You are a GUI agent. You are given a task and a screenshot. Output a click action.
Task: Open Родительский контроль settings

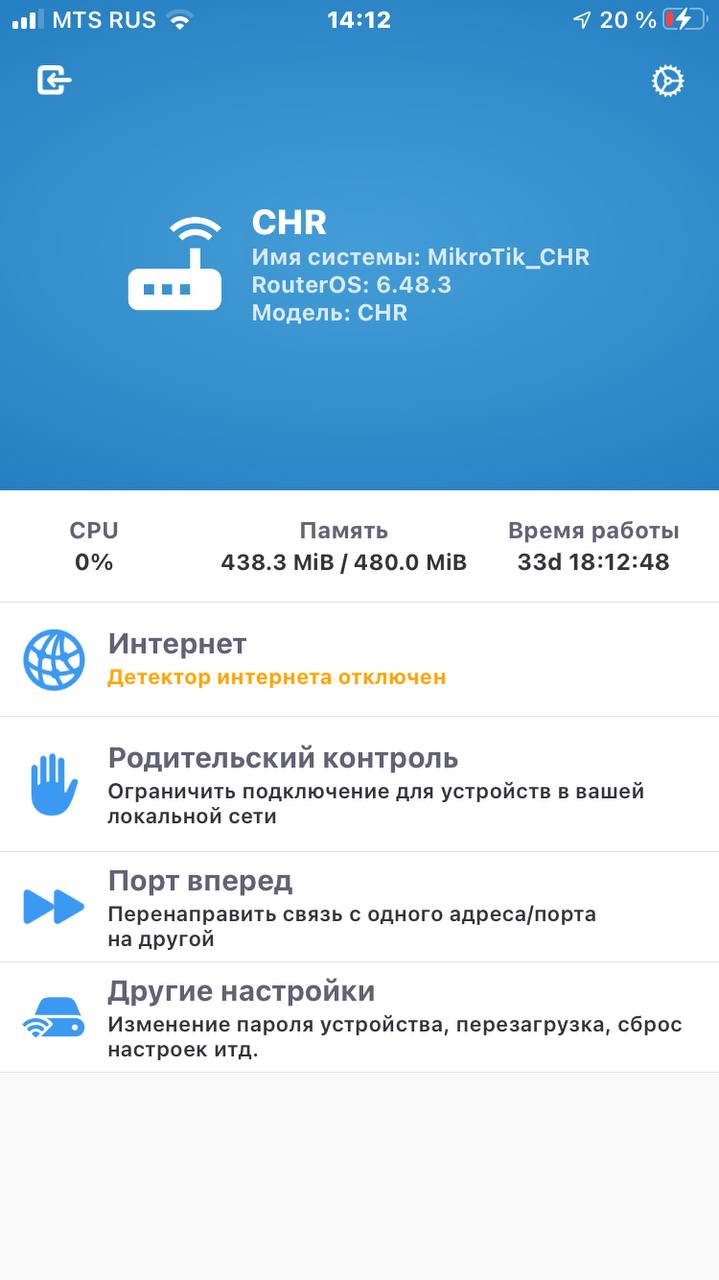[x=359, y=785]
